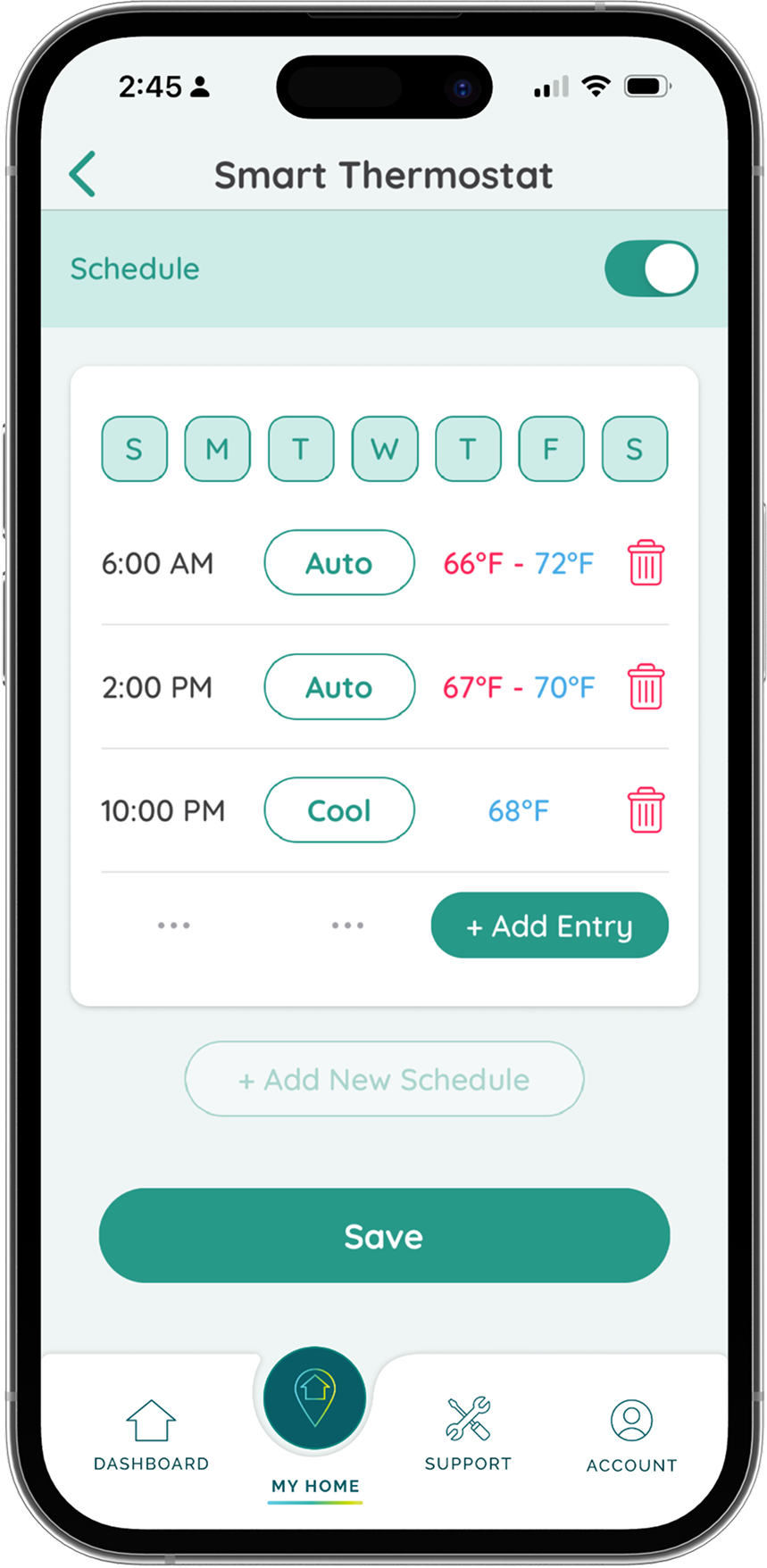Toggle Monday in the day selector
Viewport: 767px width, 1568px height.
[x=217, y=449]
